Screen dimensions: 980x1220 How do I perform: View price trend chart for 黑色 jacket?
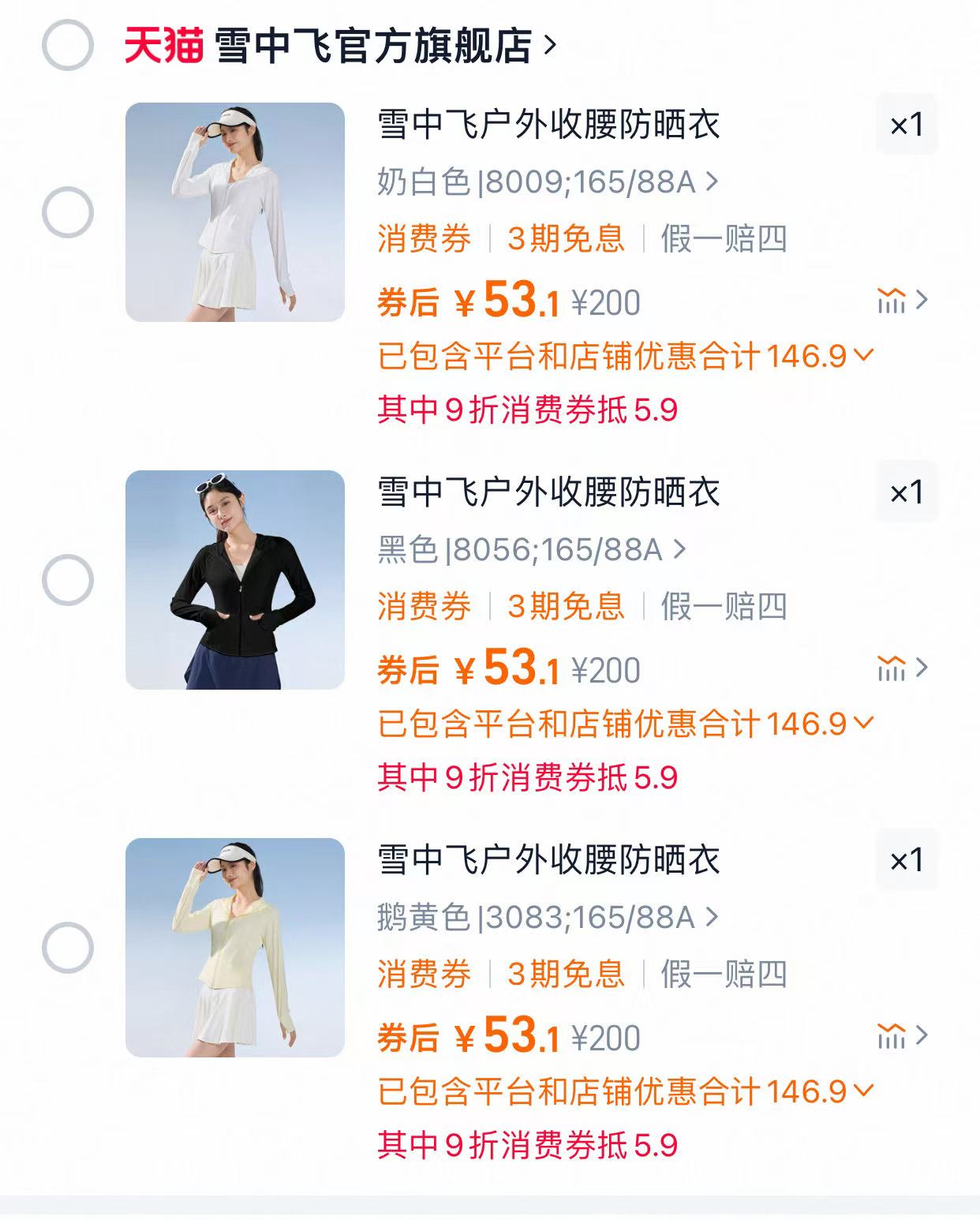tap(902, 668)
